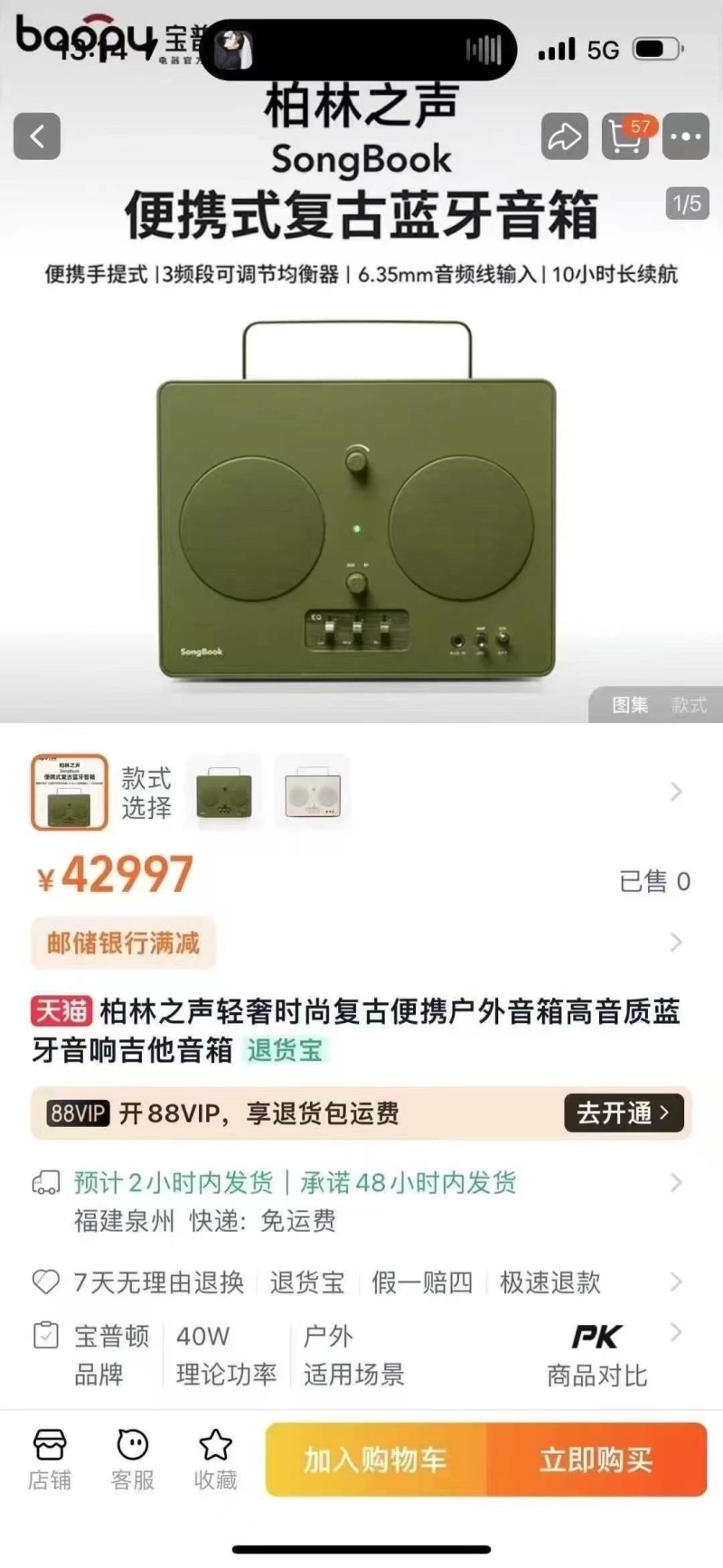Tap 加入购物车 to add to cart
The width and height of the screenshot is (723, 1568).
pos(376,1459)
